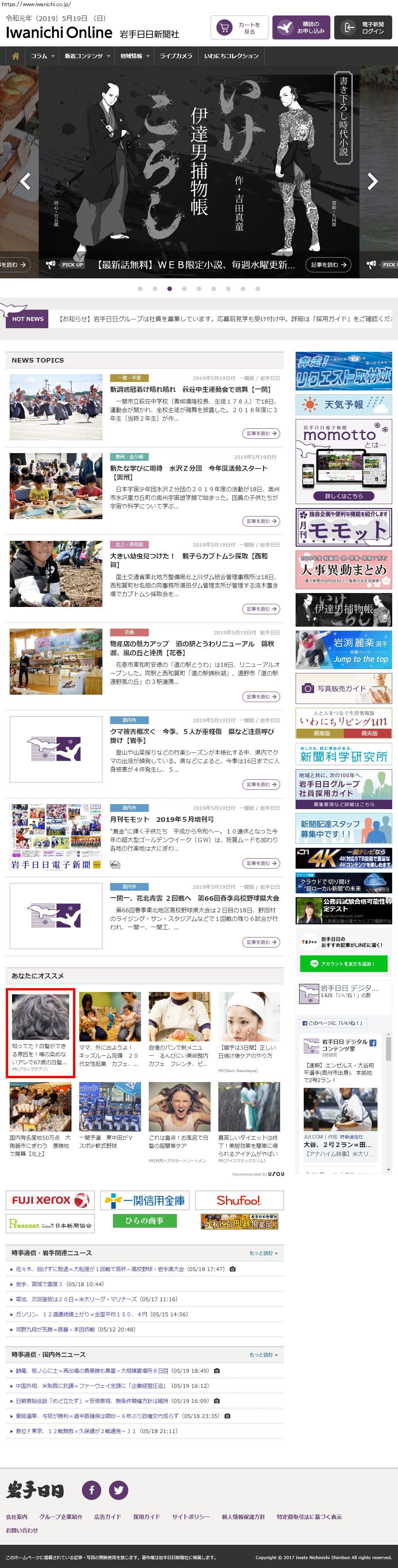The height and width of the screenshot is (1568, 398).
Task: Open recommended 白髪 article tile
Action: tap(40, 1032)
